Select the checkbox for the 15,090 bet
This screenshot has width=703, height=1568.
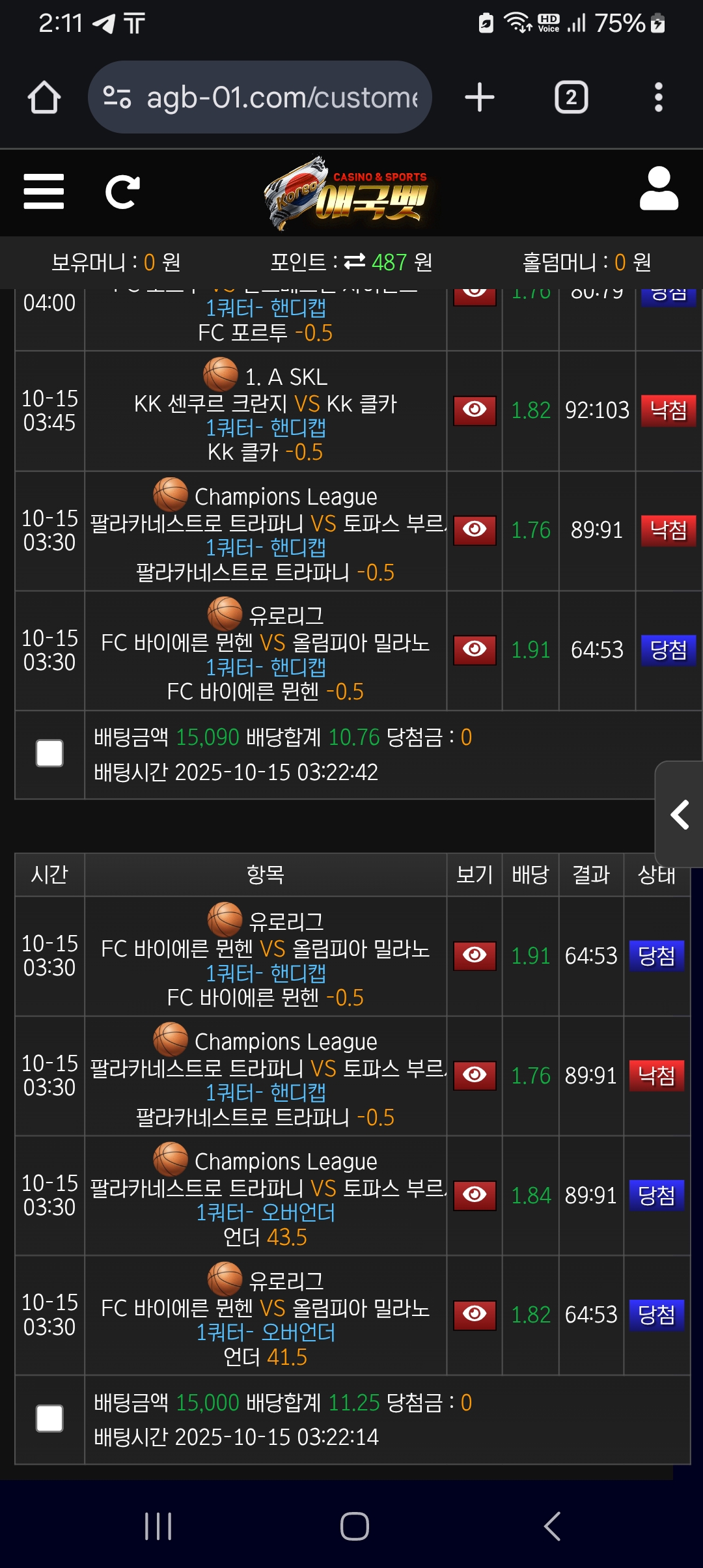(x=49, y=753)
